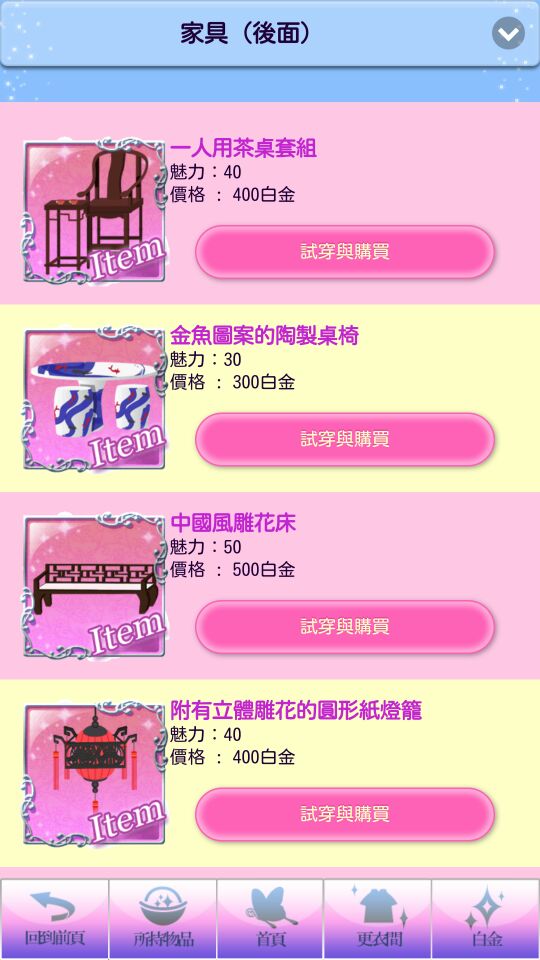Screen dimensions: 540x960
Task: Go back via 回到前頁
Action: (54, 920)
